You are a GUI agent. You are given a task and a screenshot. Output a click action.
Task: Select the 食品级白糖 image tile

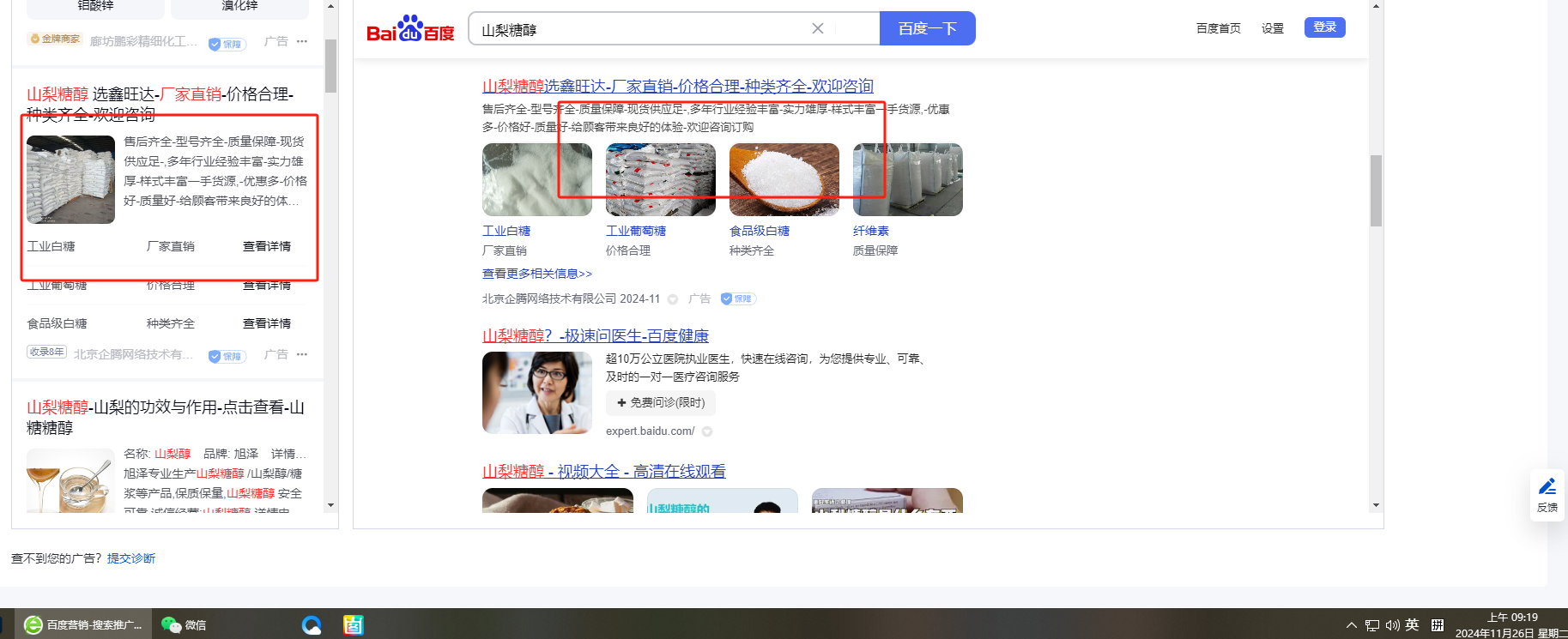784,179
